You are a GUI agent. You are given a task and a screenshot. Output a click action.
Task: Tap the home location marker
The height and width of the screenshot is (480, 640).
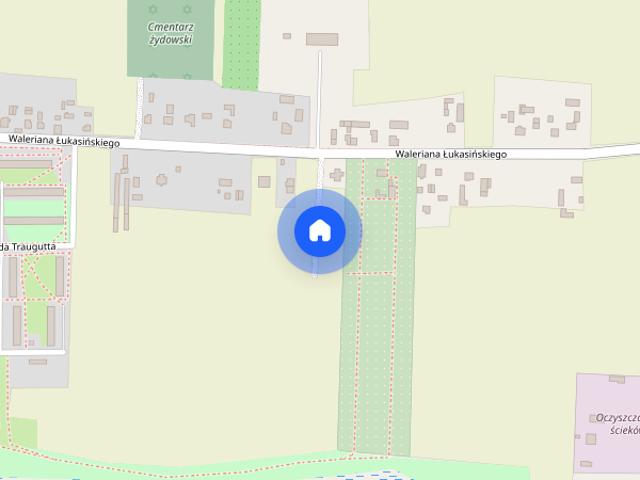pyautogui.click(x=320, y=231)
